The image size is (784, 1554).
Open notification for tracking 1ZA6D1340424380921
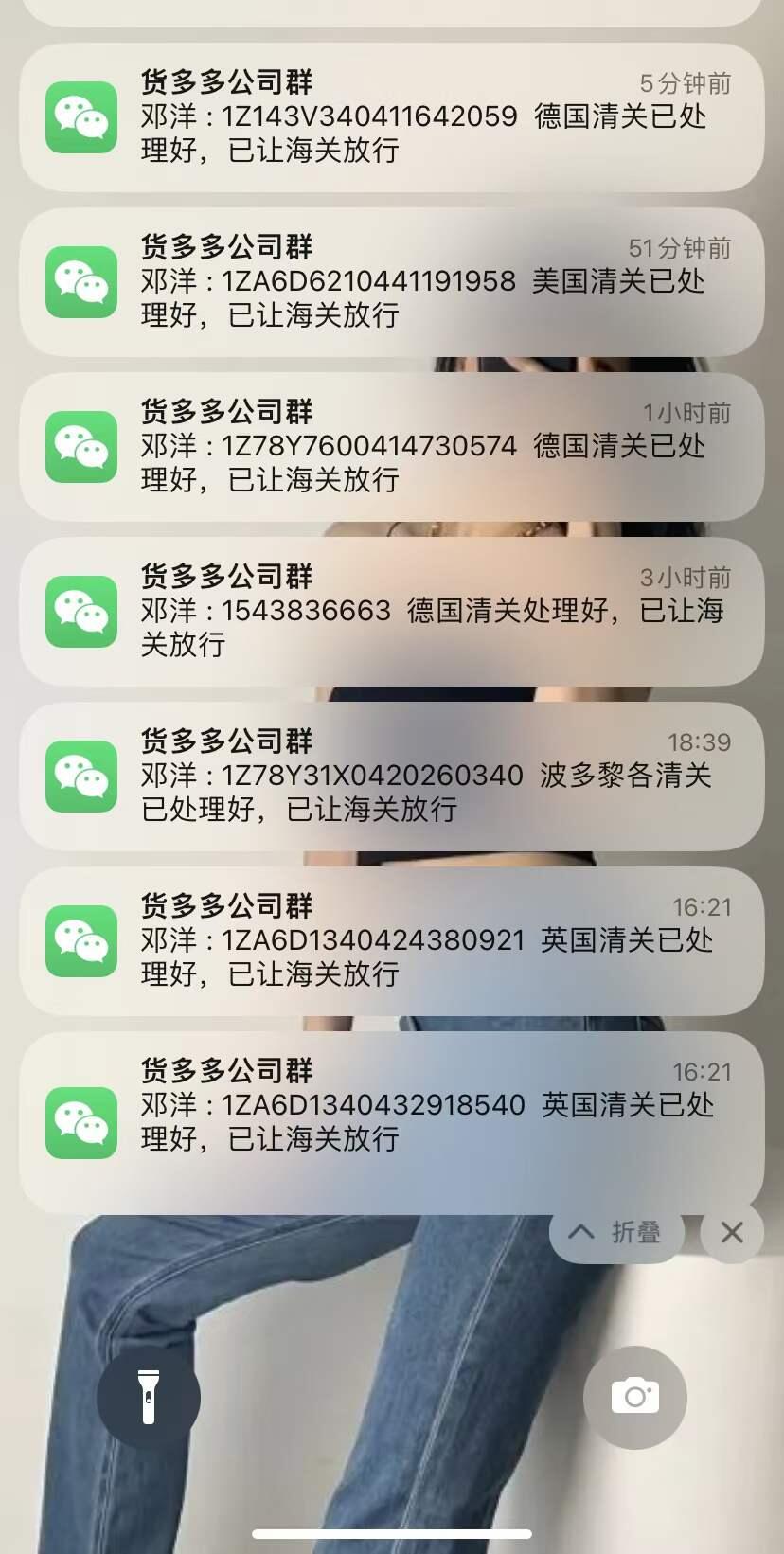(391, 941)
